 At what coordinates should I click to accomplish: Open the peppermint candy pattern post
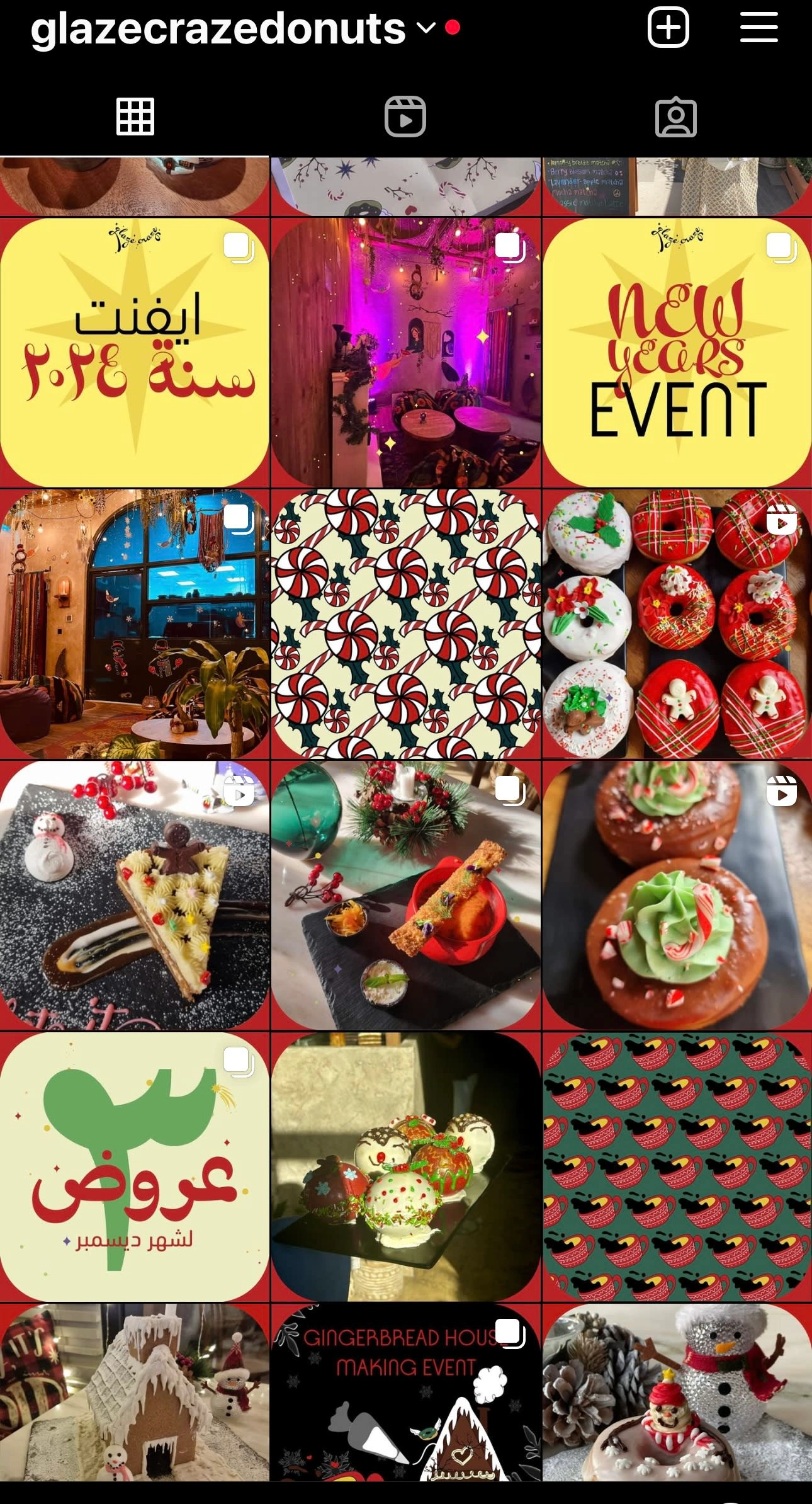tap(405, 624)
